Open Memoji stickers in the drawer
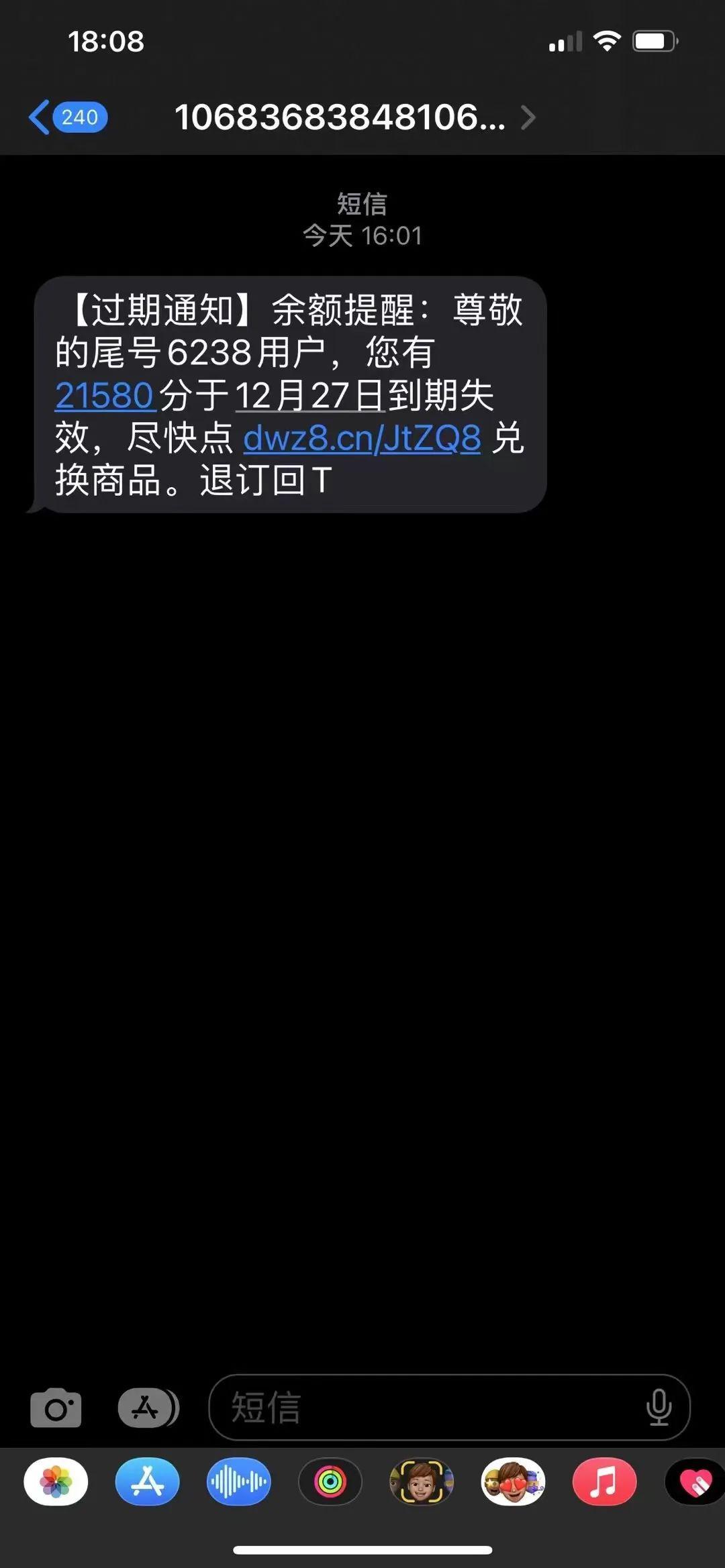The width and height of the screenshot is (725, 1568). (x=513, y=1482)
